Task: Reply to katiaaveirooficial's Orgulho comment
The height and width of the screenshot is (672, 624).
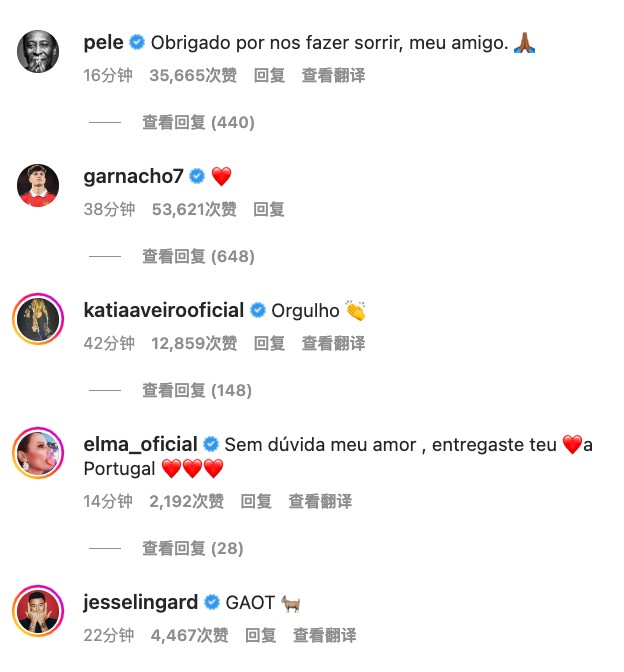Action: pos(268,343)
